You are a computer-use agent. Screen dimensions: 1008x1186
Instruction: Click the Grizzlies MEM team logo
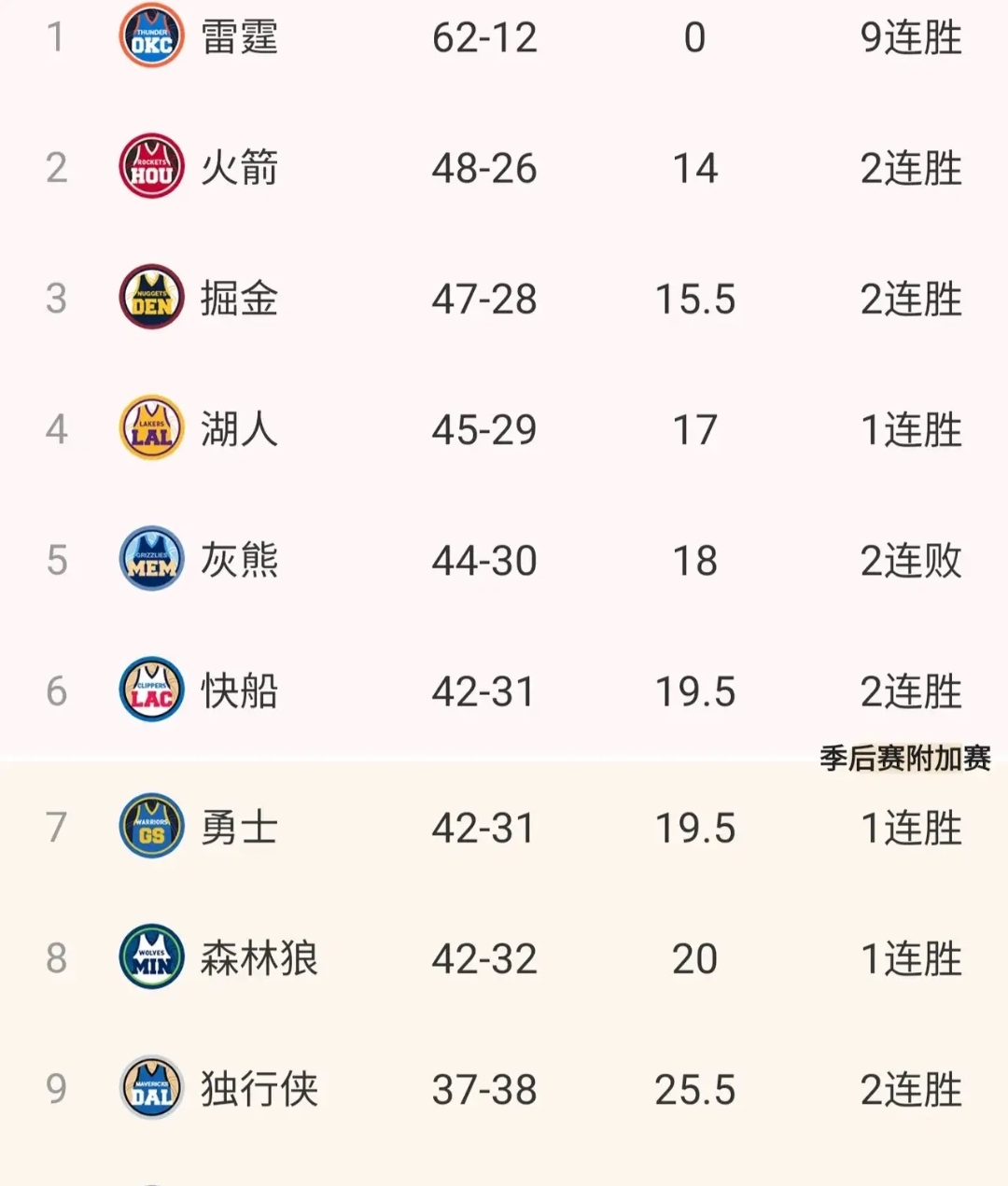151,560
